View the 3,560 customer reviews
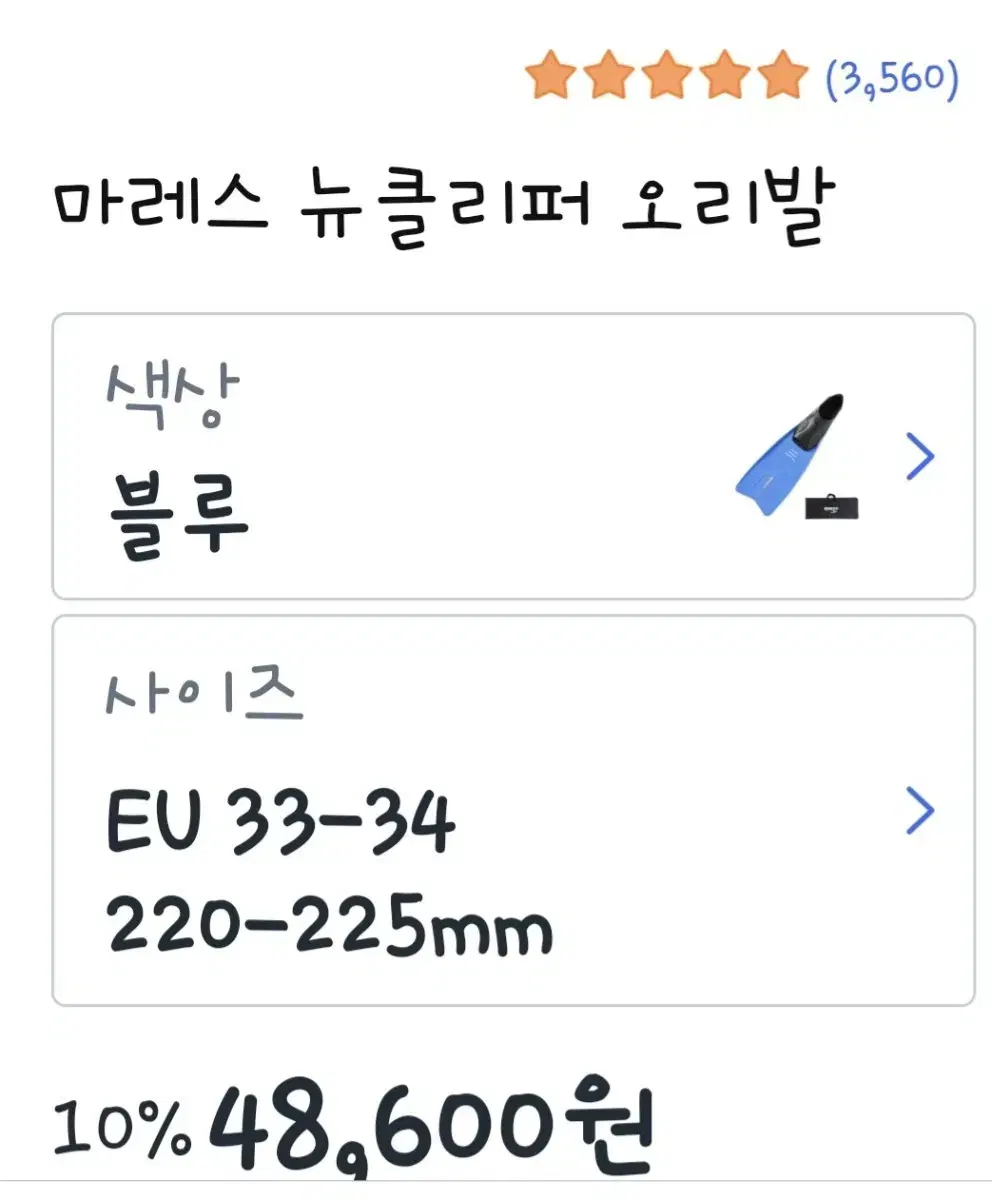Screen dimensions: 992x1200 (891, 78)
